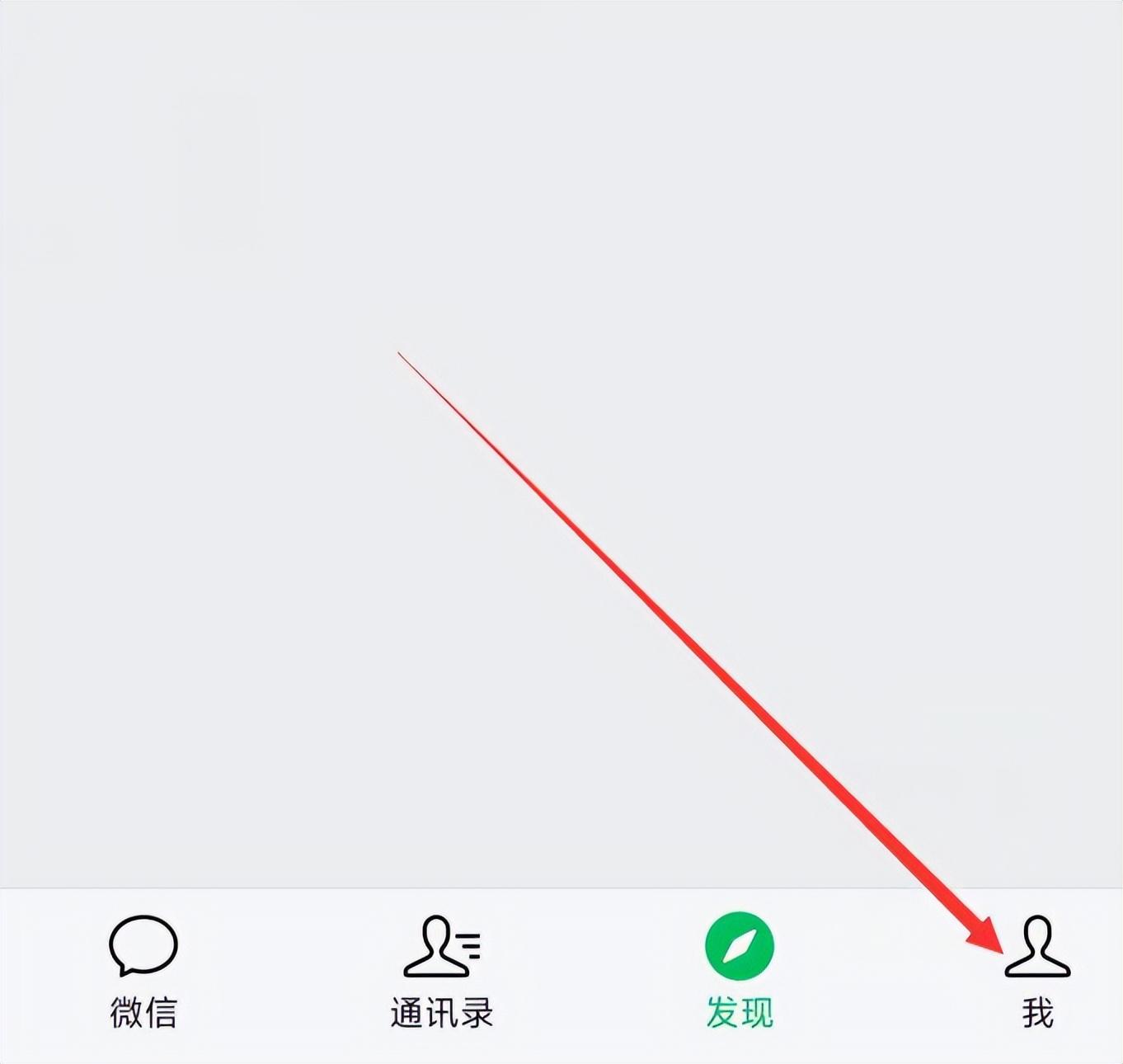
Task: Open the 通讯录 contacts tab
Action: [441, 970]
